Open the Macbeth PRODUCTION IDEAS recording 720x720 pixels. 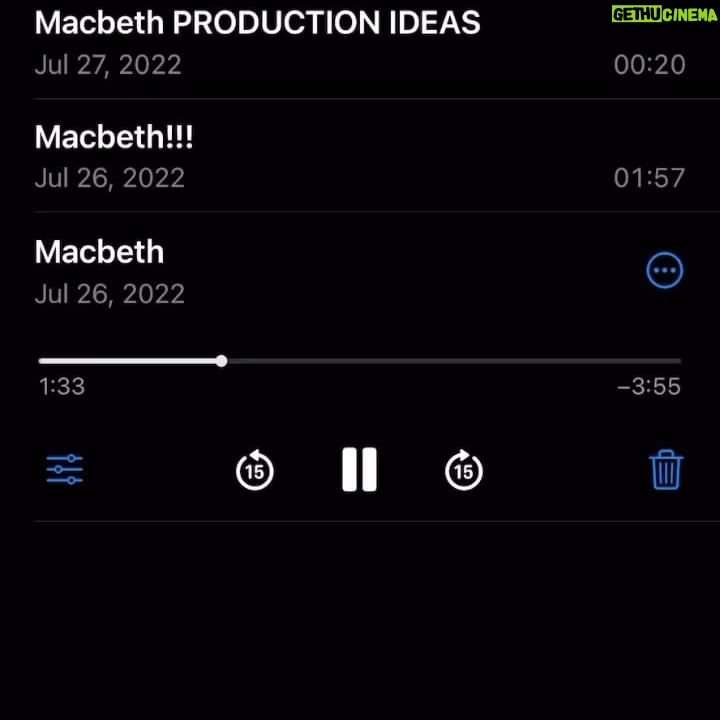coord(360,46)
